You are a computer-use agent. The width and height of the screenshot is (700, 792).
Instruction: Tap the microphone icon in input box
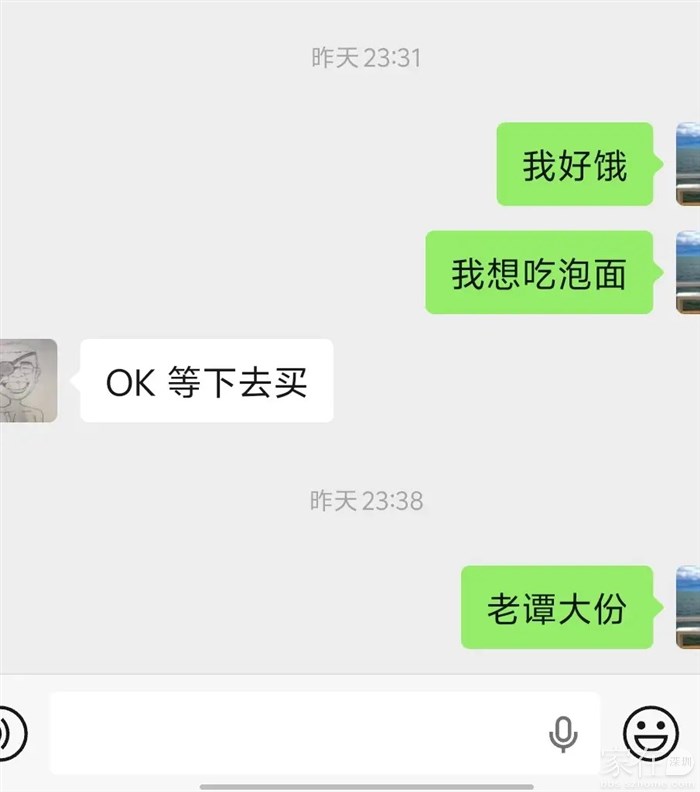(x=563, y=734)
